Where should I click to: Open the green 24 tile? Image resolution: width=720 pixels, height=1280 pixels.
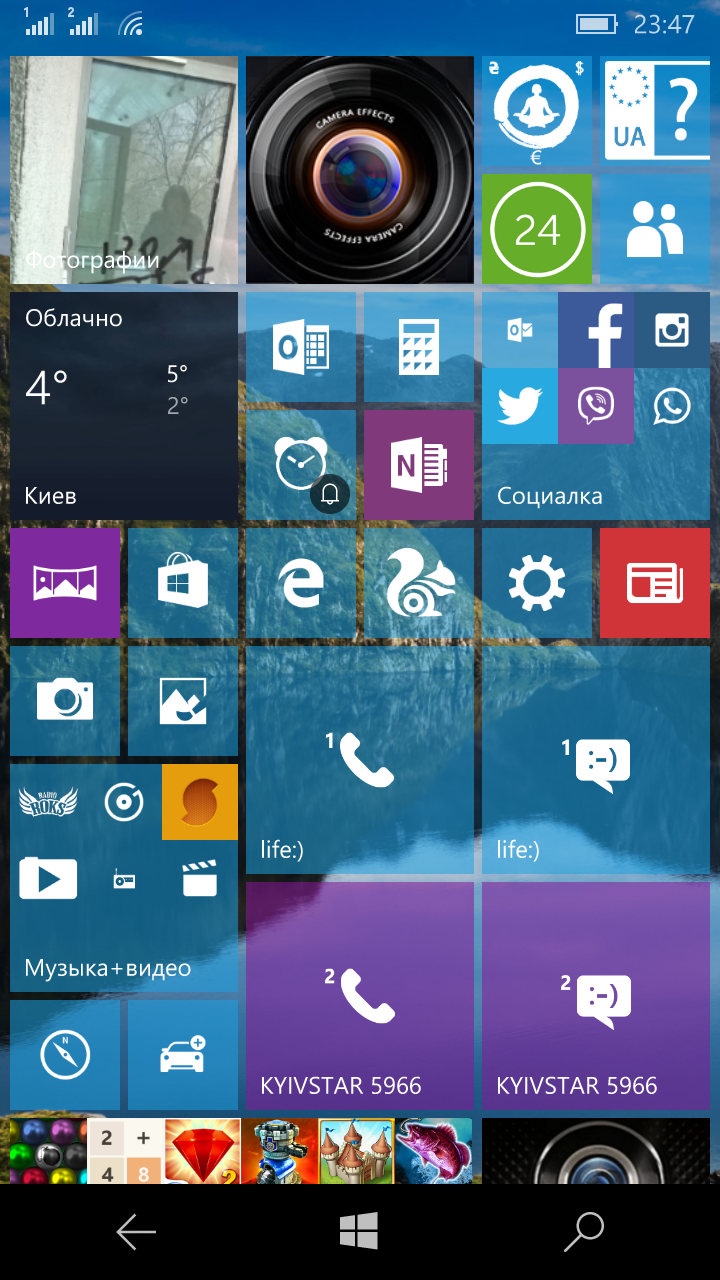point(537,229)
